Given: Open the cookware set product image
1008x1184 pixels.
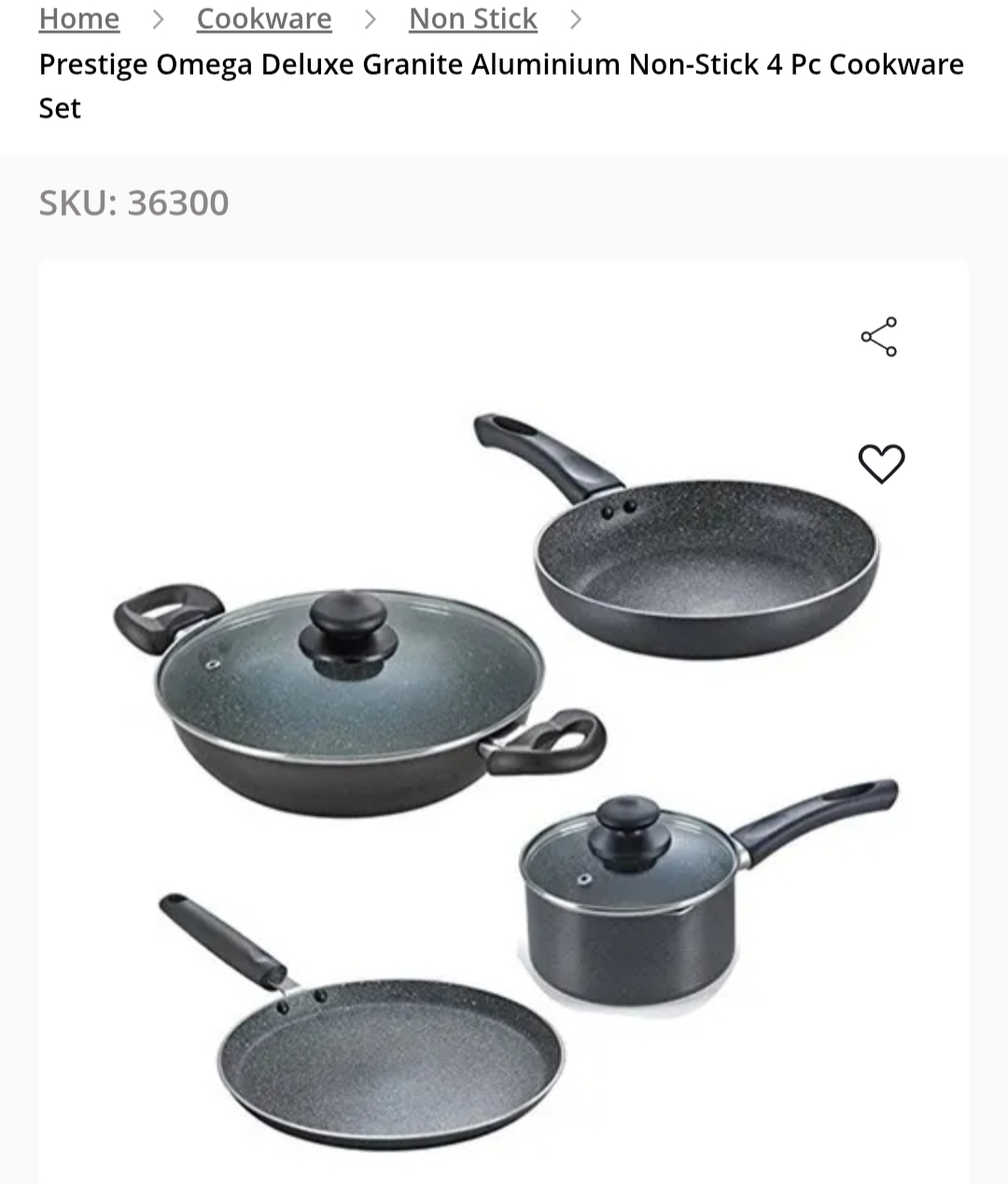Looking at the screenshot, I should [x=504, y=775].
